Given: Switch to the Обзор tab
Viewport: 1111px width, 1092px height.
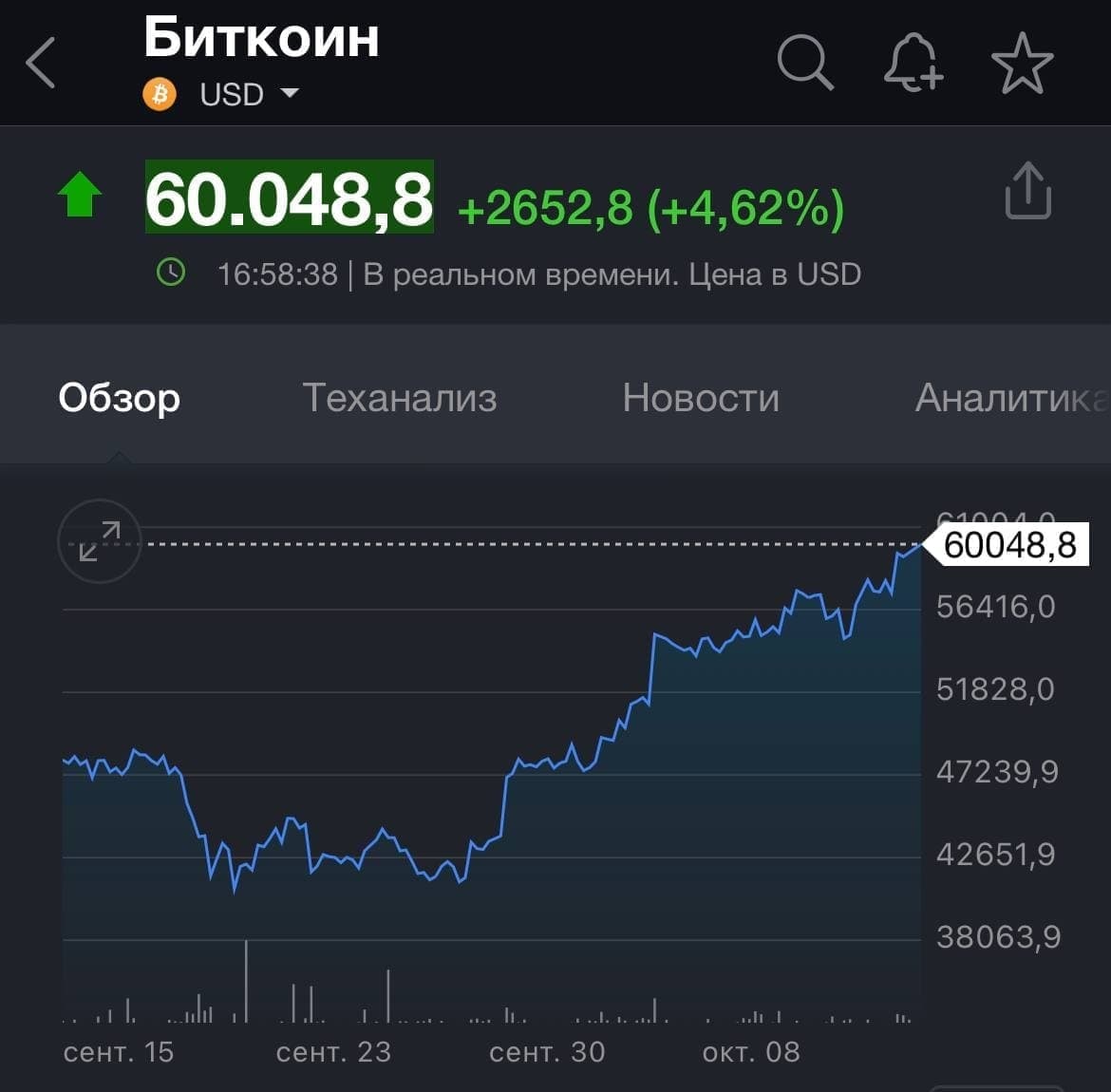Looking at the screenshot, I should [x=119, y=398].
